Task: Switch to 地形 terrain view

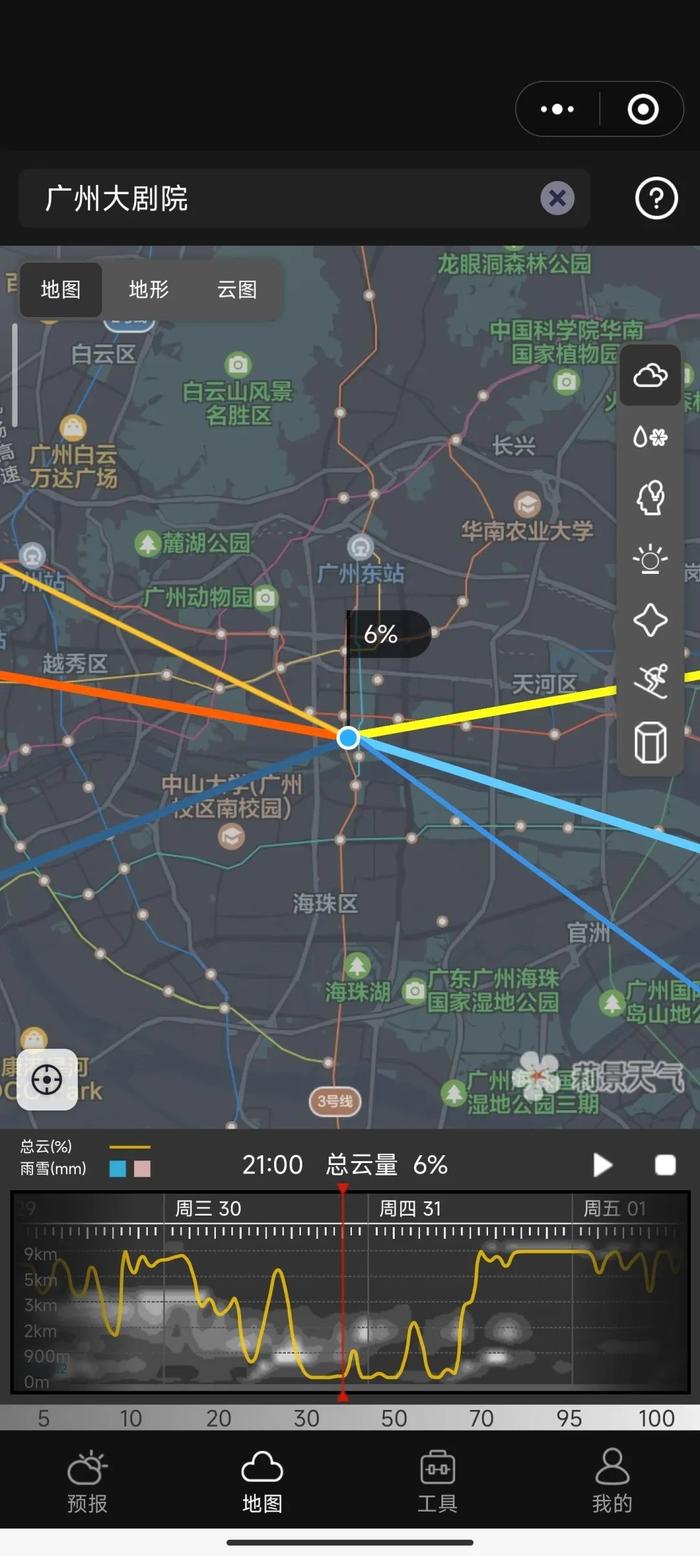Action: [x=149, y=290]
